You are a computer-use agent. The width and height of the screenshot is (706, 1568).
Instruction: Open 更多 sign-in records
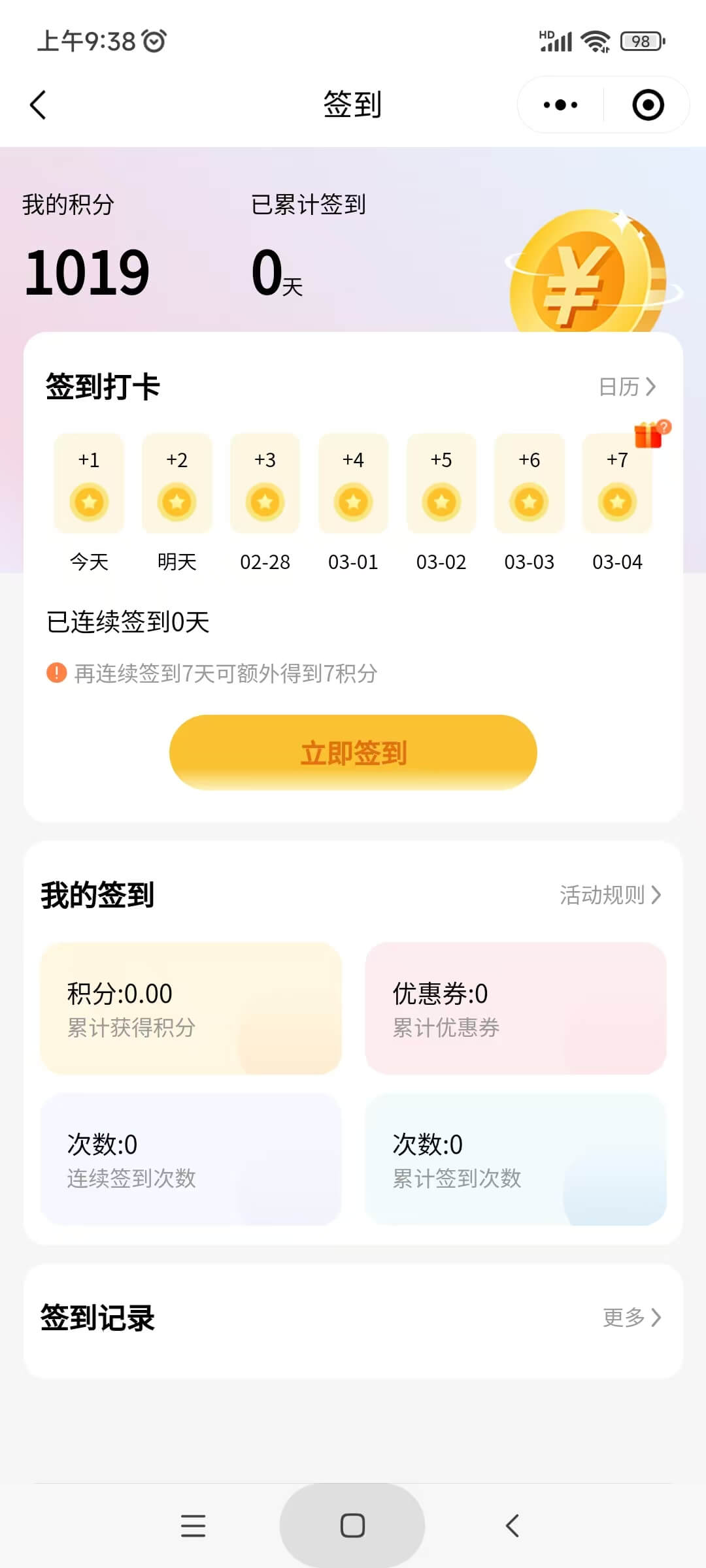pyautogui.click(x=631, y=1318)
